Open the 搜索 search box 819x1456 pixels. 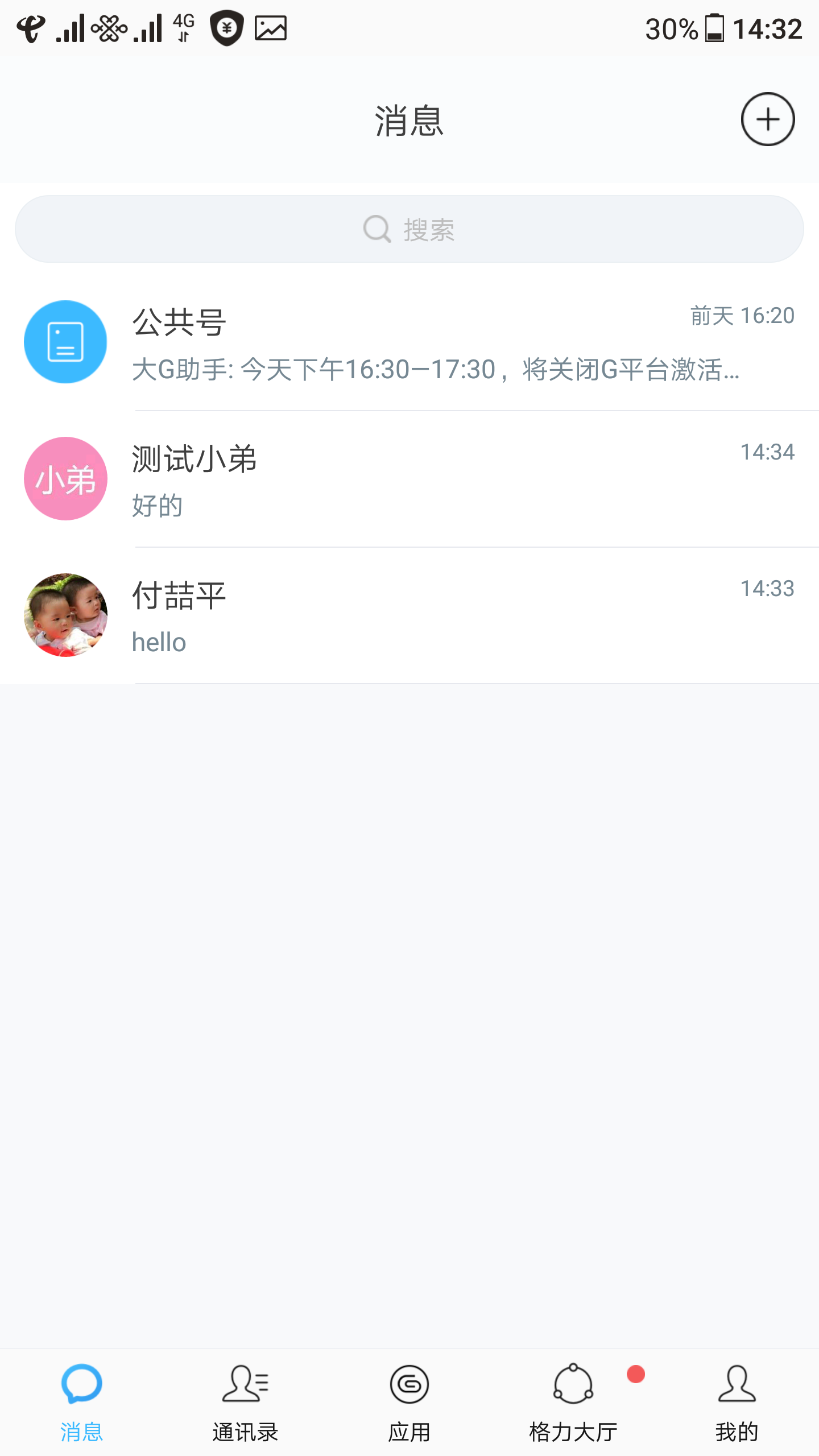tap(409, 229)
